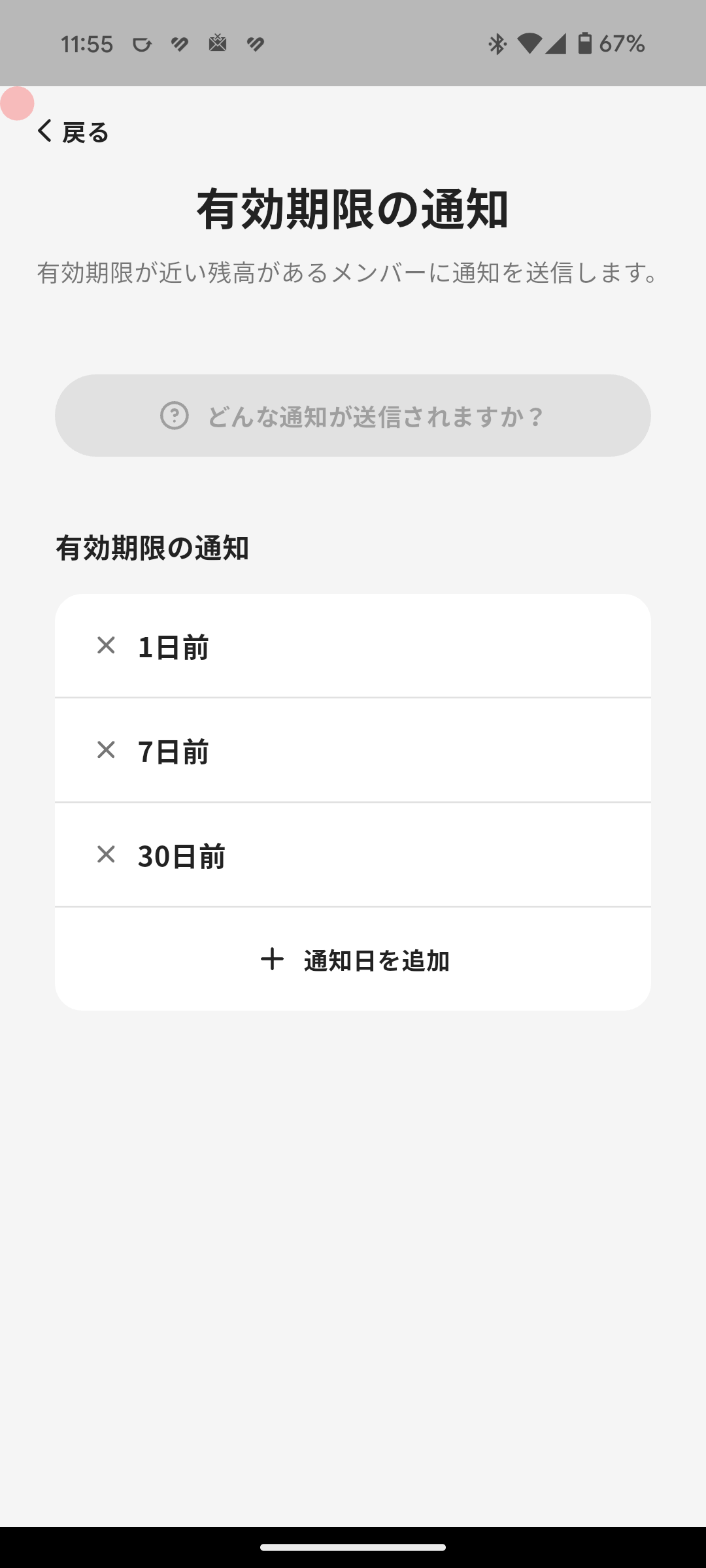The image size is (706, 1568).
Task: Remove the 7日前 notification
Action: tap(106, 750)
